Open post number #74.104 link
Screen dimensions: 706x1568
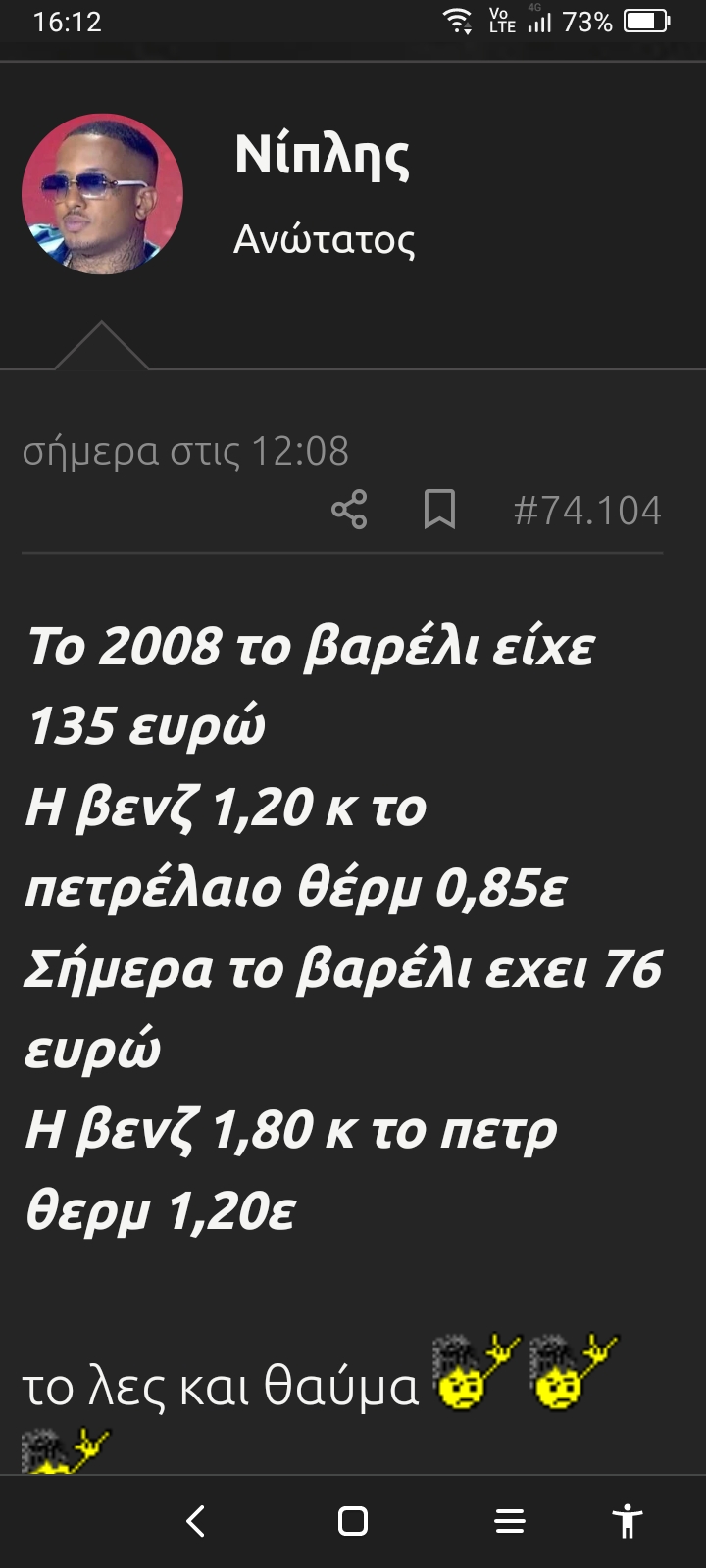coord(586,511)
